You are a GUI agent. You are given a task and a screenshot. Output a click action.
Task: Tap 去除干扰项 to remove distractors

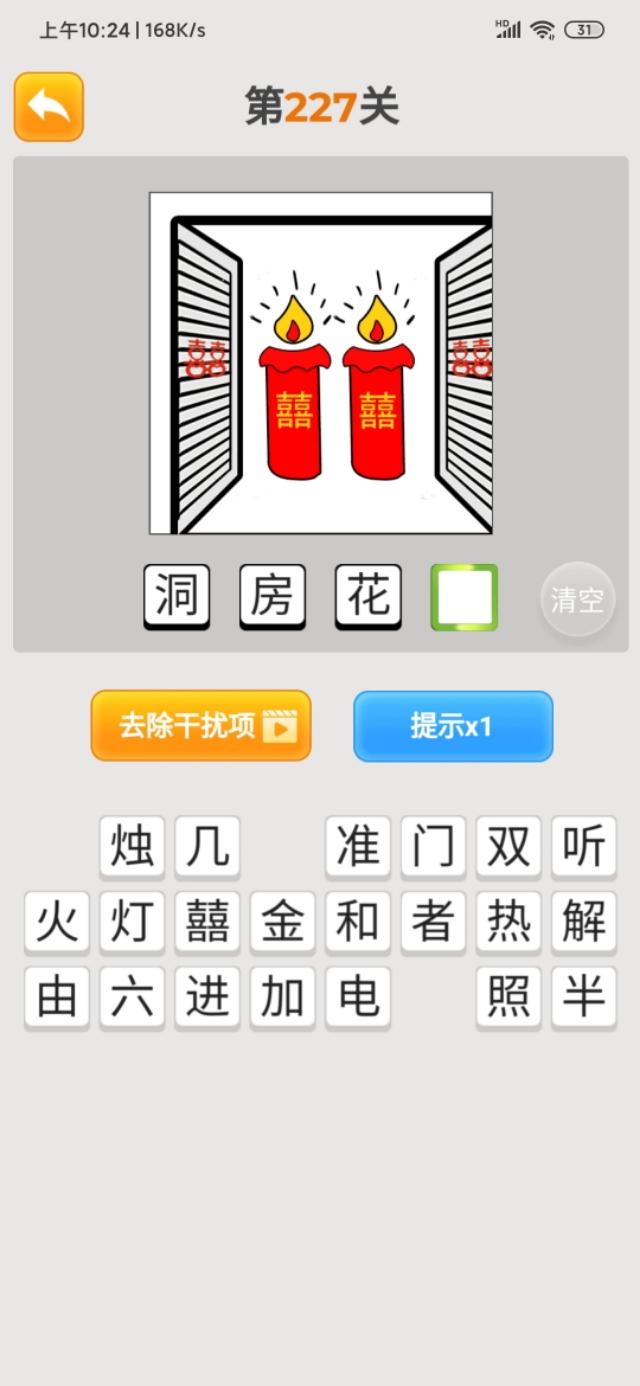[201, 726]
